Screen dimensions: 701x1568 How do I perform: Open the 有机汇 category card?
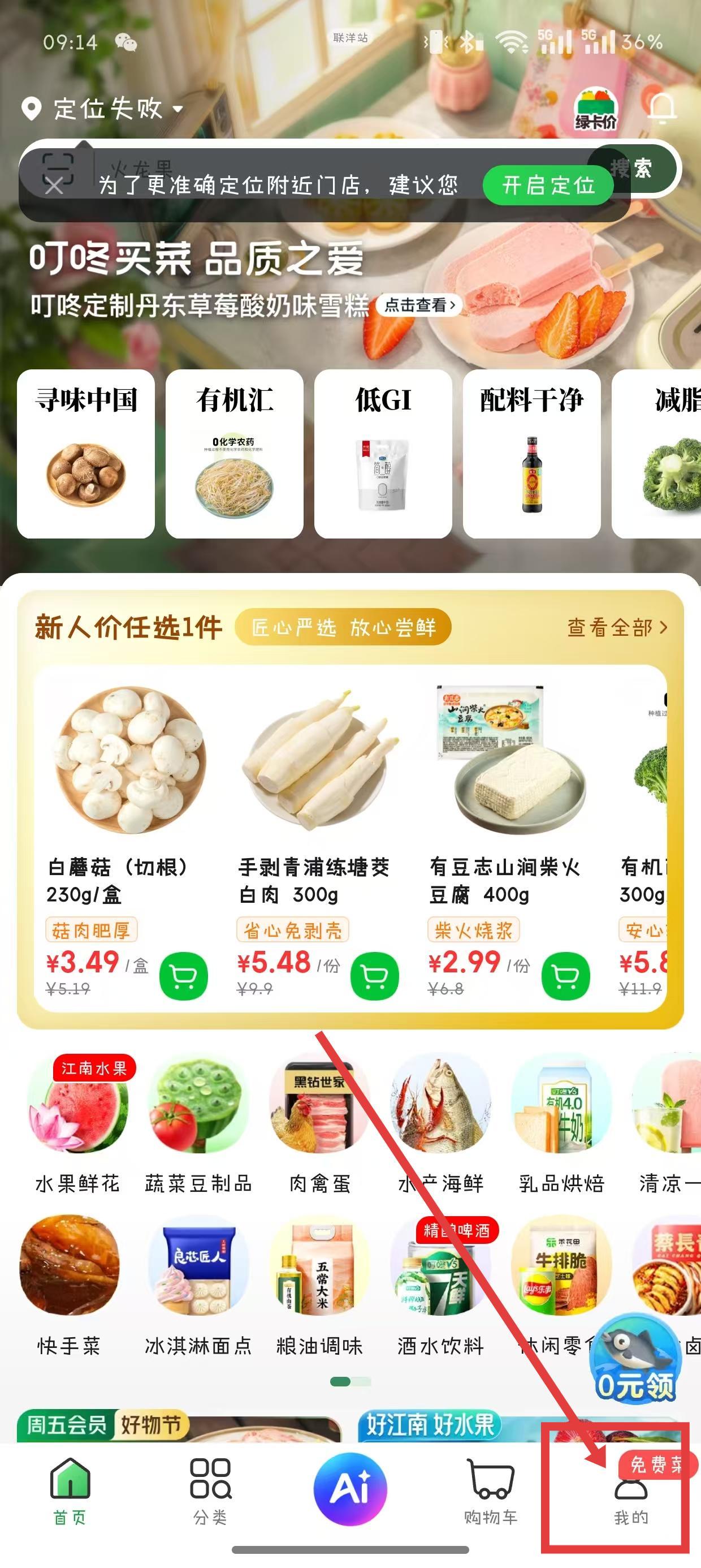pos(234,454)
